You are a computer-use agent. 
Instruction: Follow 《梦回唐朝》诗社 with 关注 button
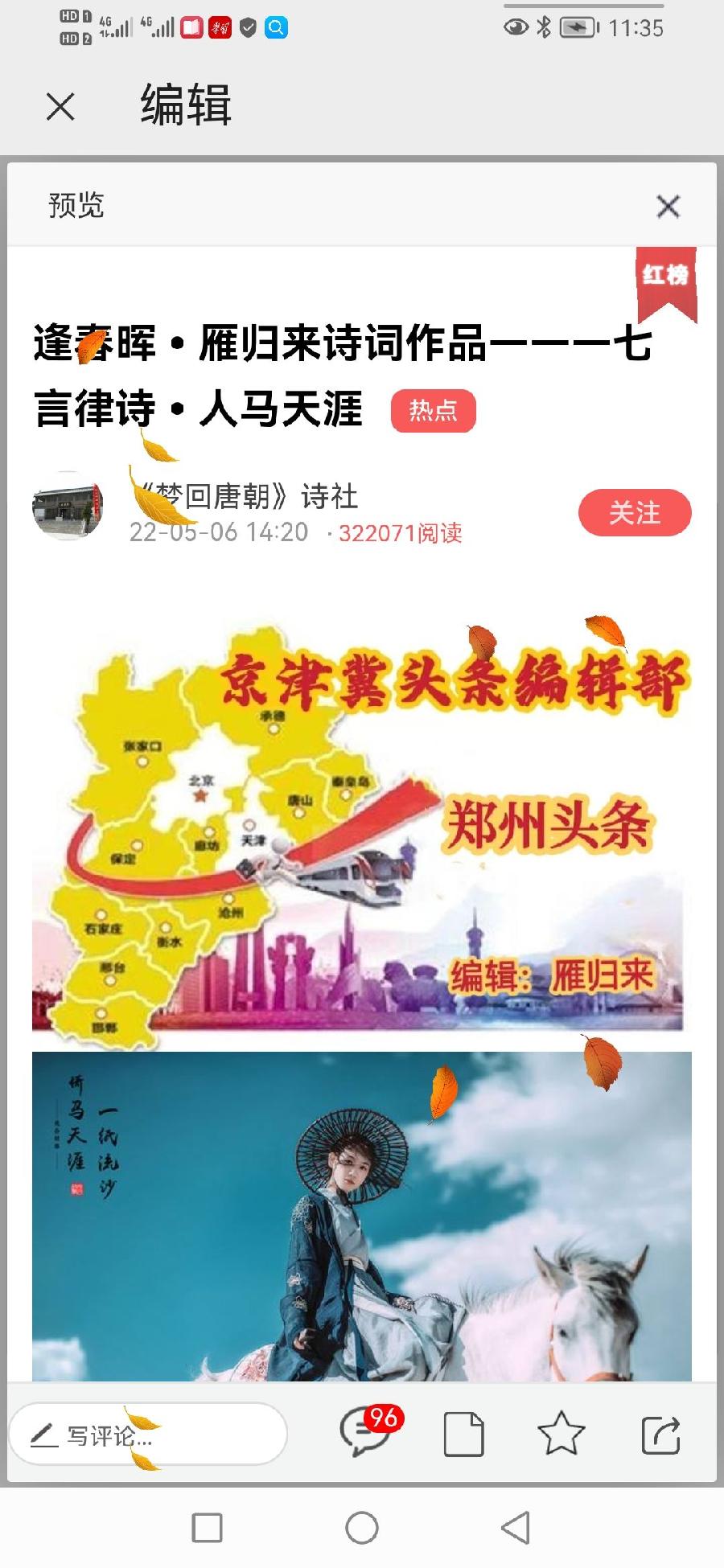coord(634,512)
